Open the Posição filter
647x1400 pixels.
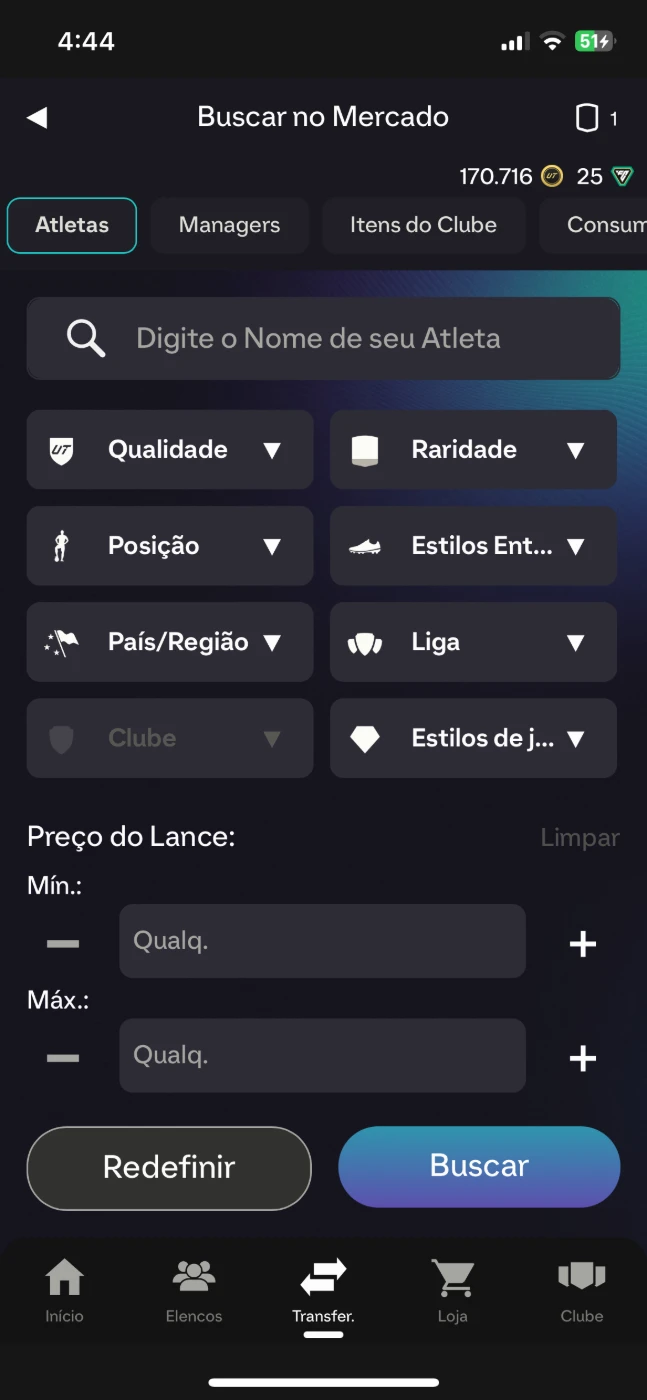[170, 546]
